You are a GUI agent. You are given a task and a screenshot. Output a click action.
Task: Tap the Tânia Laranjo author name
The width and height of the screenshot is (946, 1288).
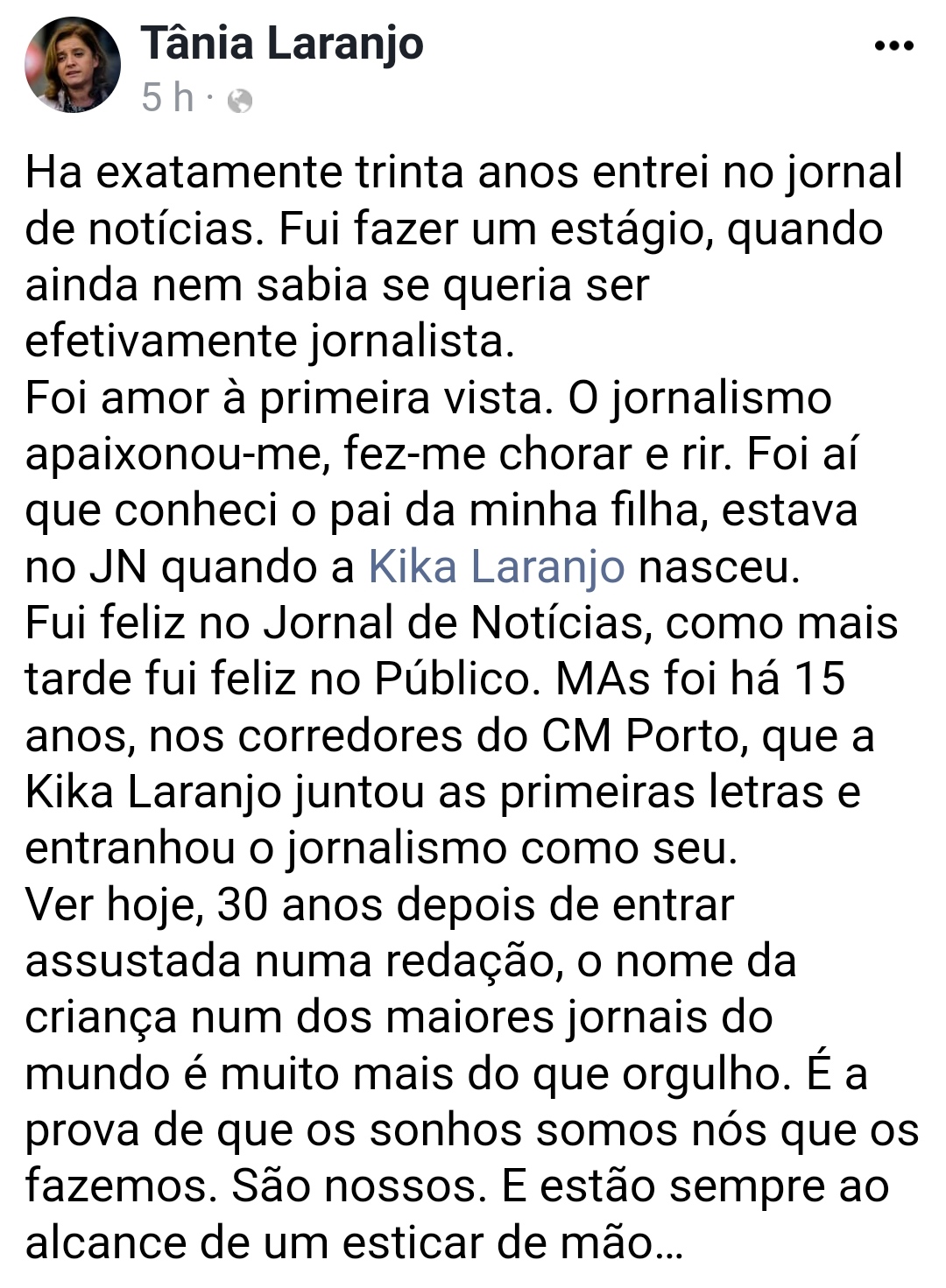282,44
